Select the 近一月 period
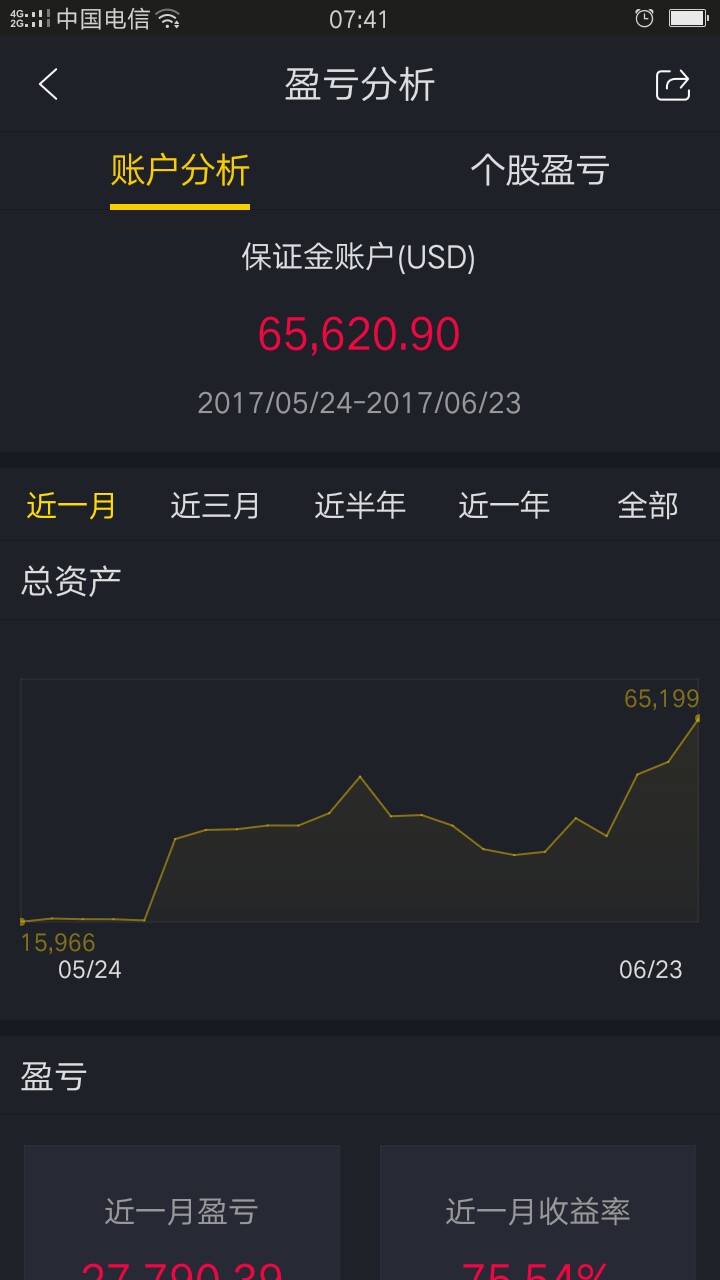720x1280 pixels. click(71, 506)
